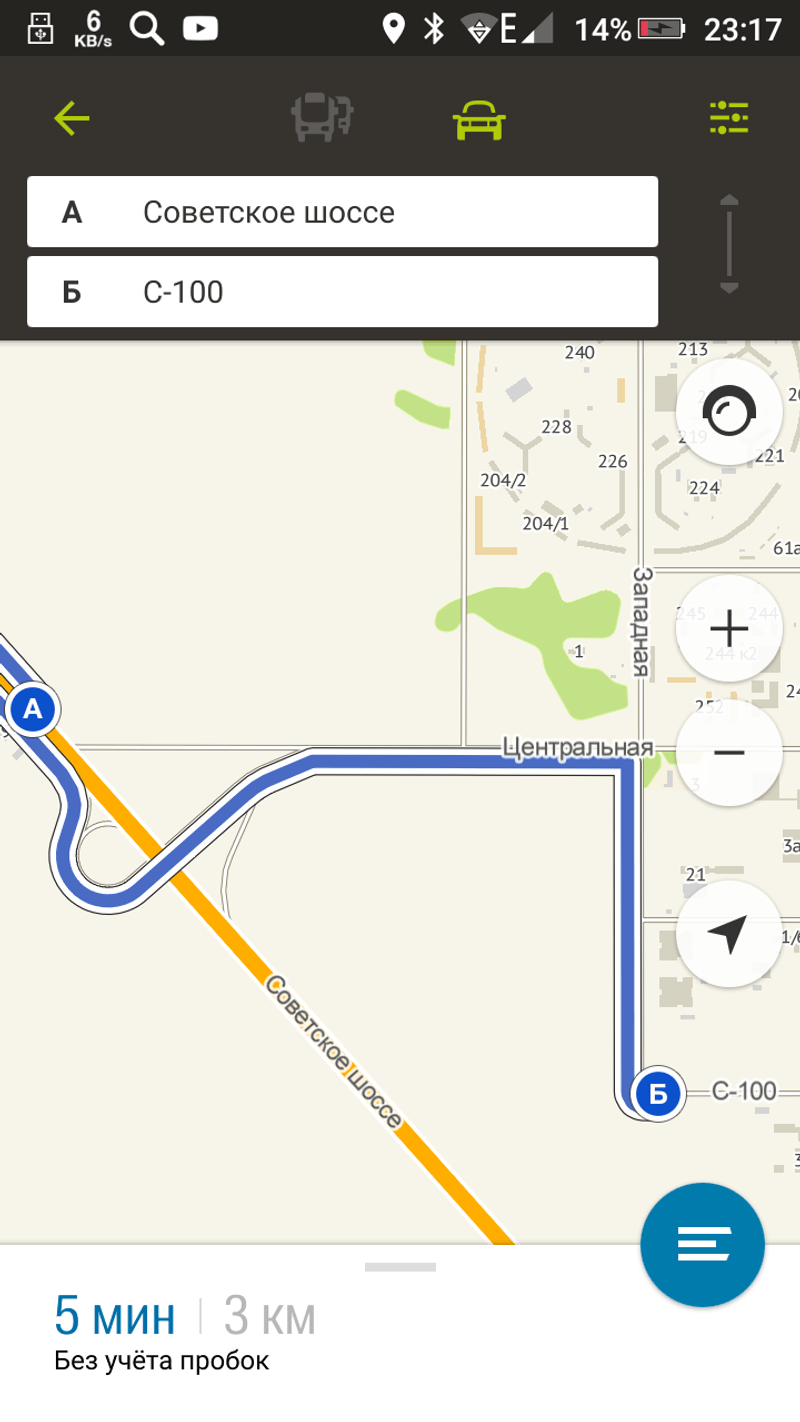This screenshot has width=800, height=1422.
Task: Open route settings sliders icon
Action: click(729, 118)
